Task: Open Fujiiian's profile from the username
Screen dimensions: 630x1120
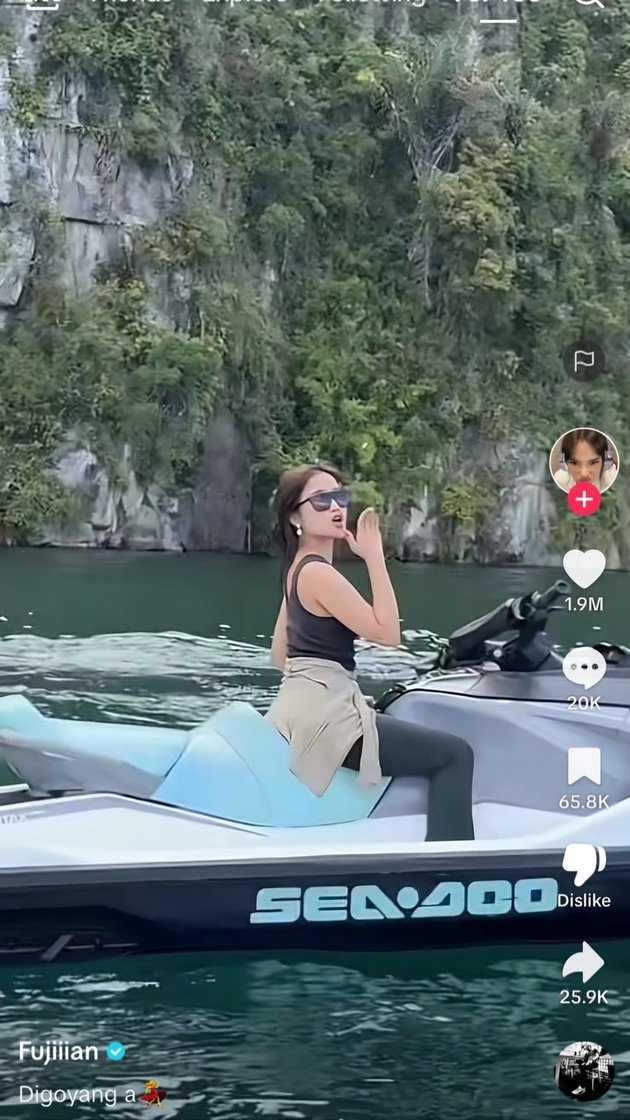Action: coord(59,1051)
